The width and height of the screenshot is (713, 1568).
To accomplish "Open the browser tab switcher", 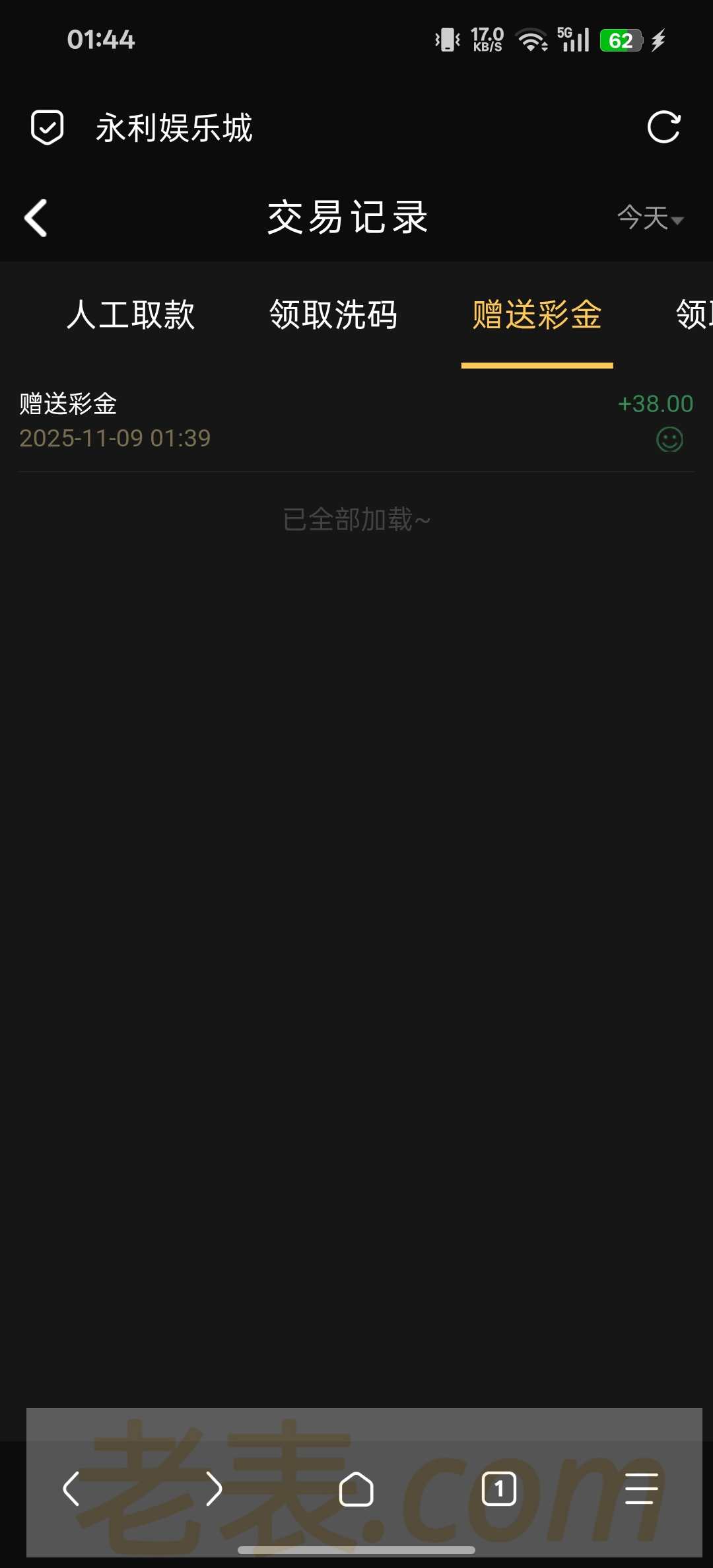I will click(x=499, y=1489).
